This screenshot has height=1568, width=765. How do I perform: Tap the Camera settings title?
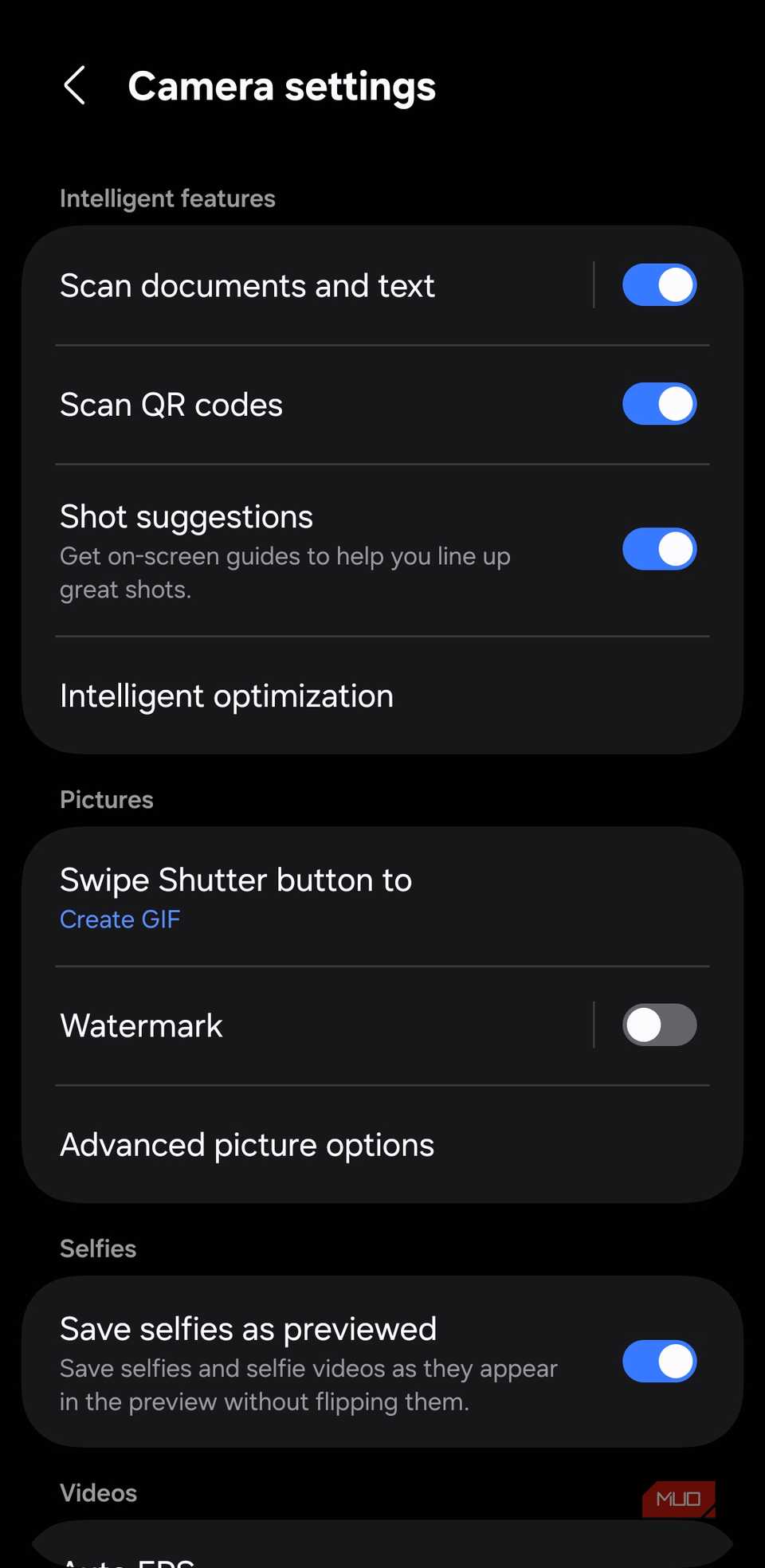pyautogui.click(x=283, y=85)
